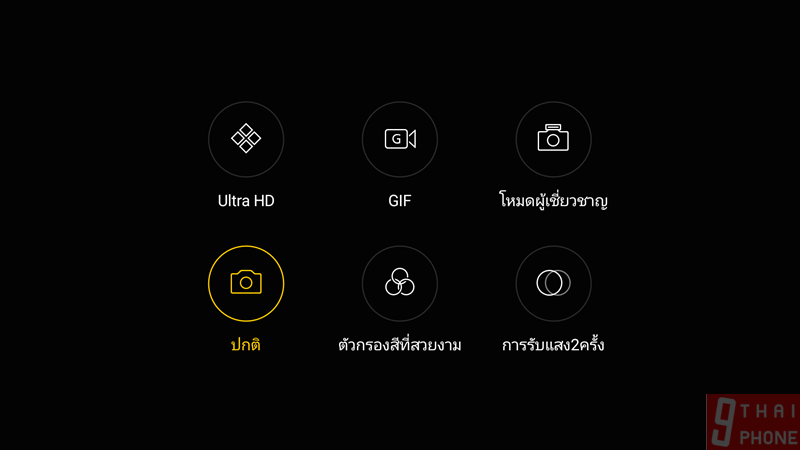Open โหมดผู้เชี่ยวชาญ expert mode
This screenshot has width=800, height=450.
pyautogui.click(x=553, y=139)
